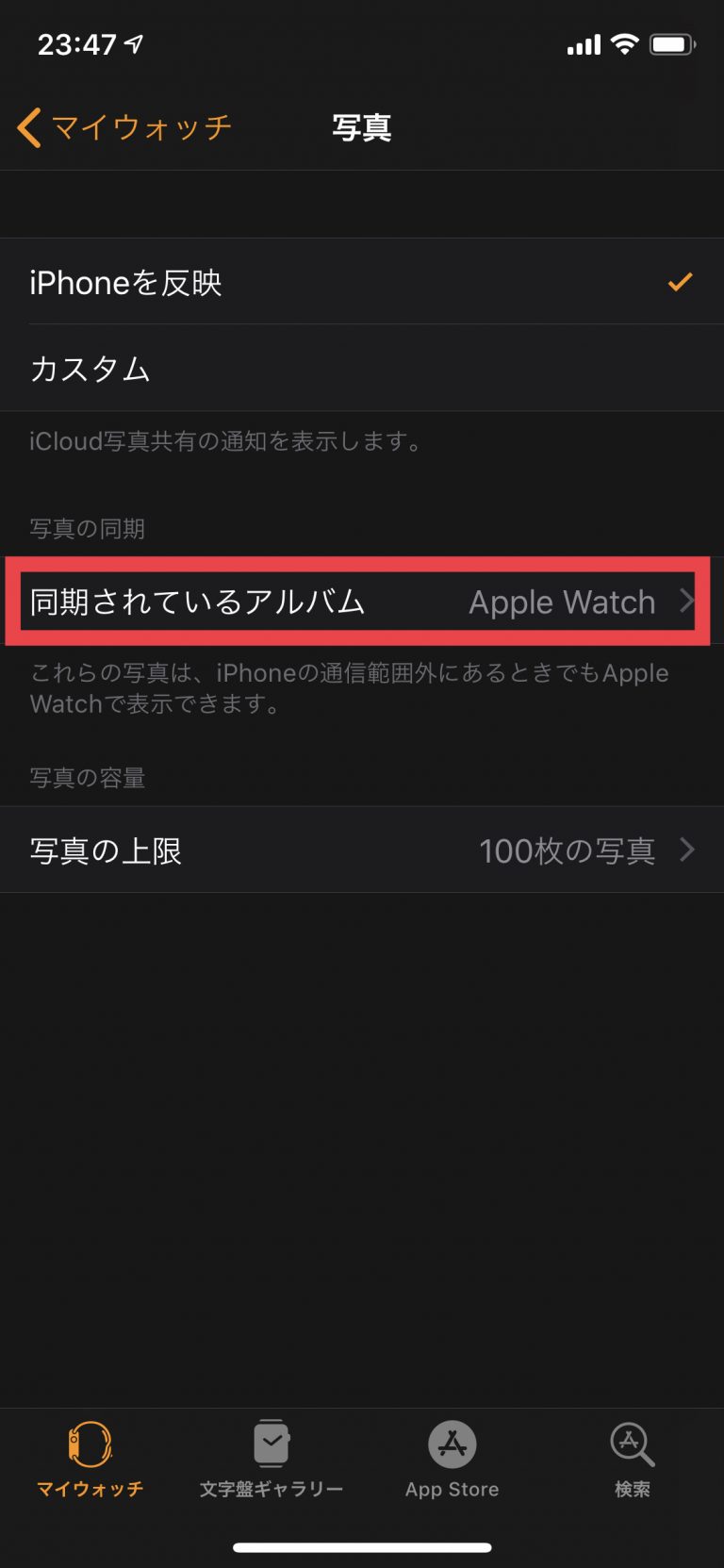Image resolution: width=724 pixels, height=1568 pixels.
Task: Switch to the 文字盤ギャラリー tab
Action: point(271,1458)
